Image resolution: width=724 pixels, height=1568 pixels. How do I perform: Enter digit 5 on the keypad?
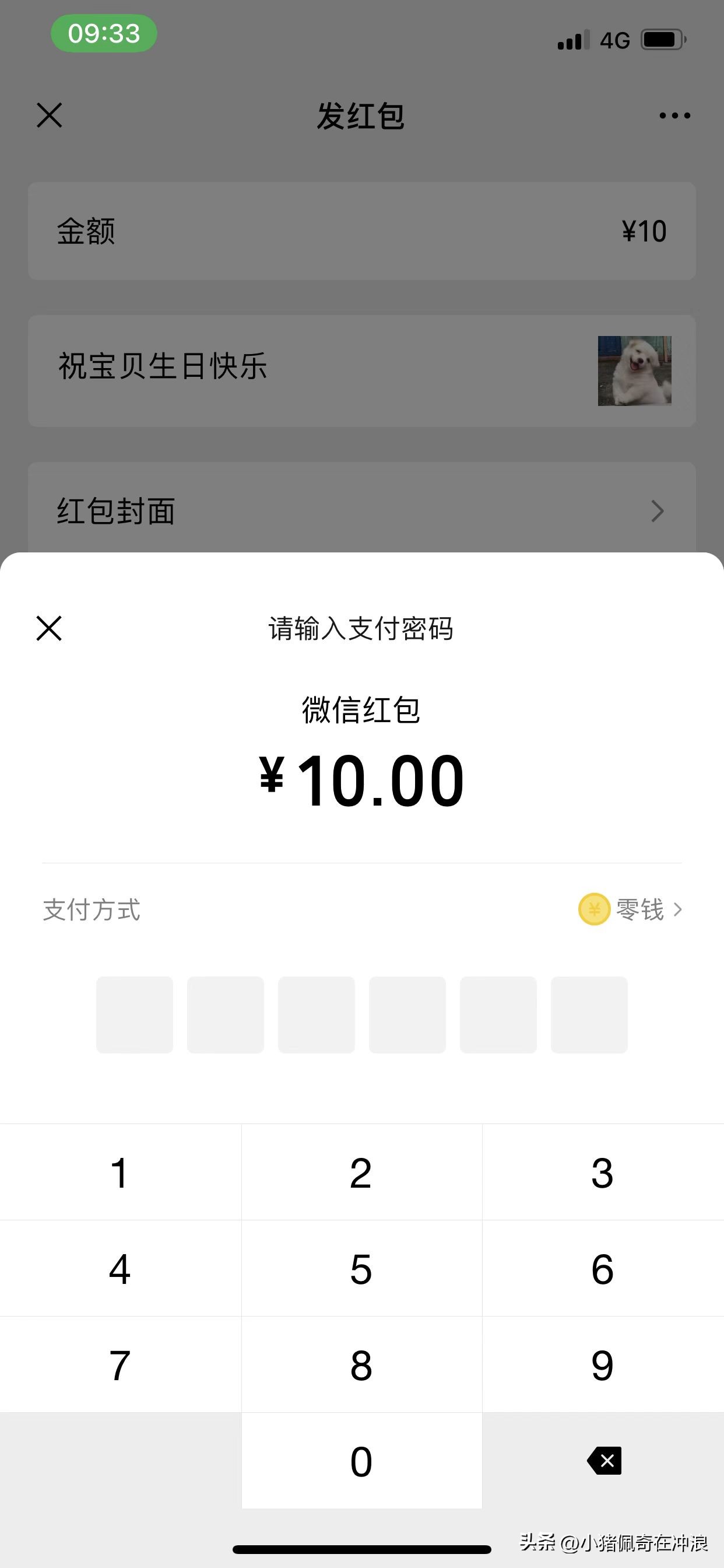(x=361, y=1269)
